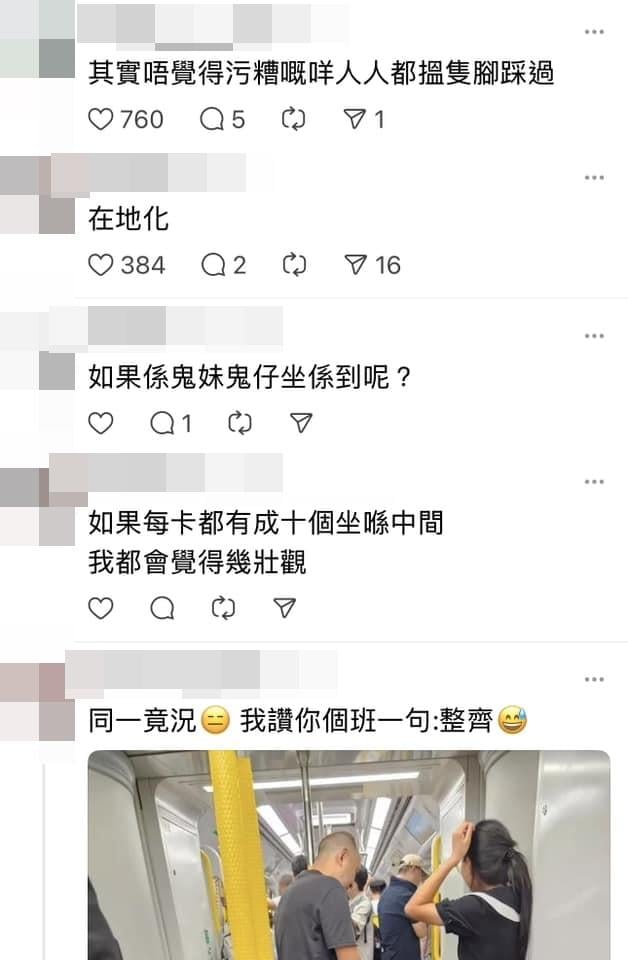The height and width of the screenshot is (960, 628).
Task: Open overflow menu for the 整齊 comment
Action: [594, 680]
